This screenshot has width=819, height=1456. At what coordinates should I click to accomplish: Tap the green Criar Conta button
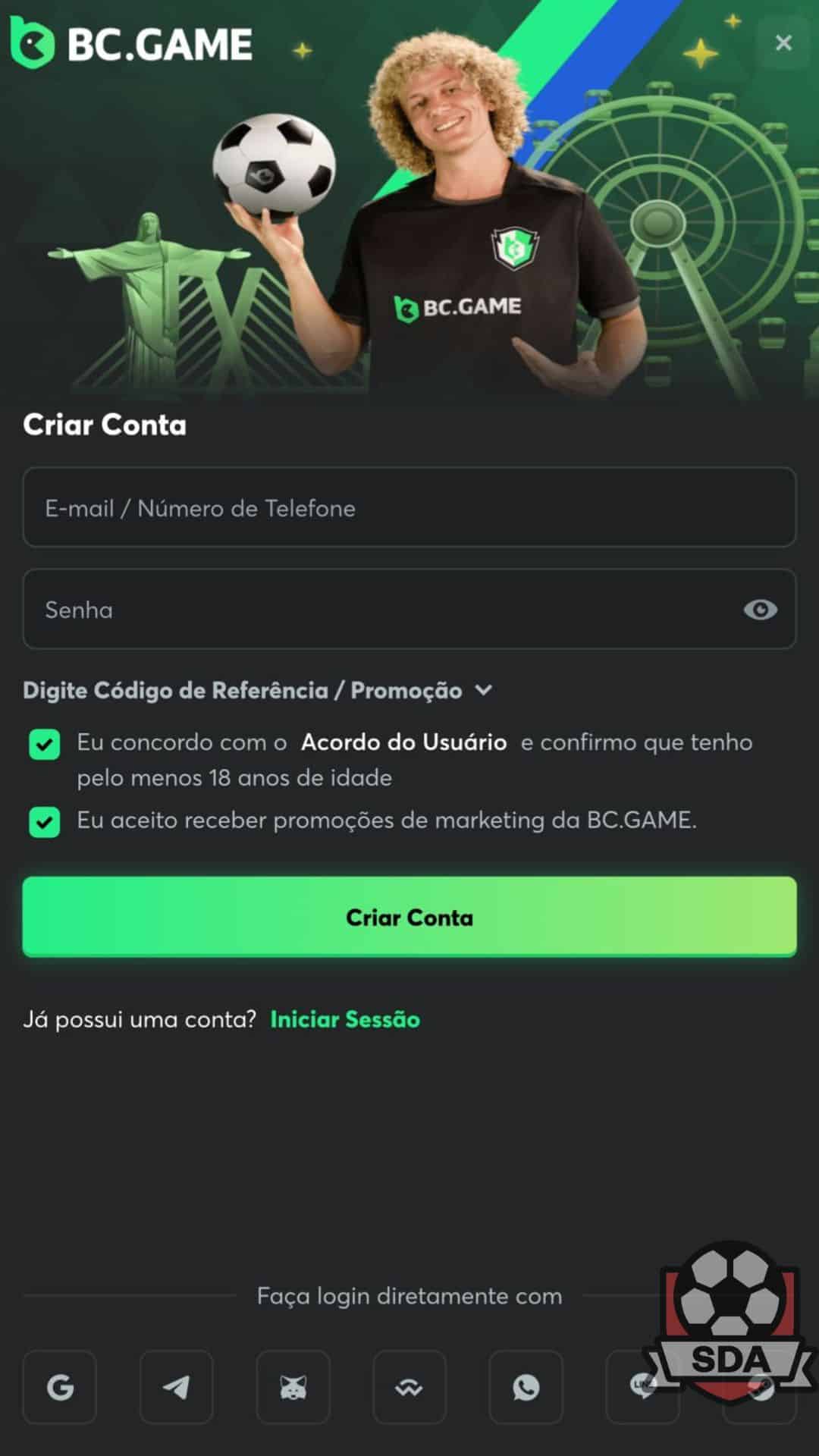[409, 917]
